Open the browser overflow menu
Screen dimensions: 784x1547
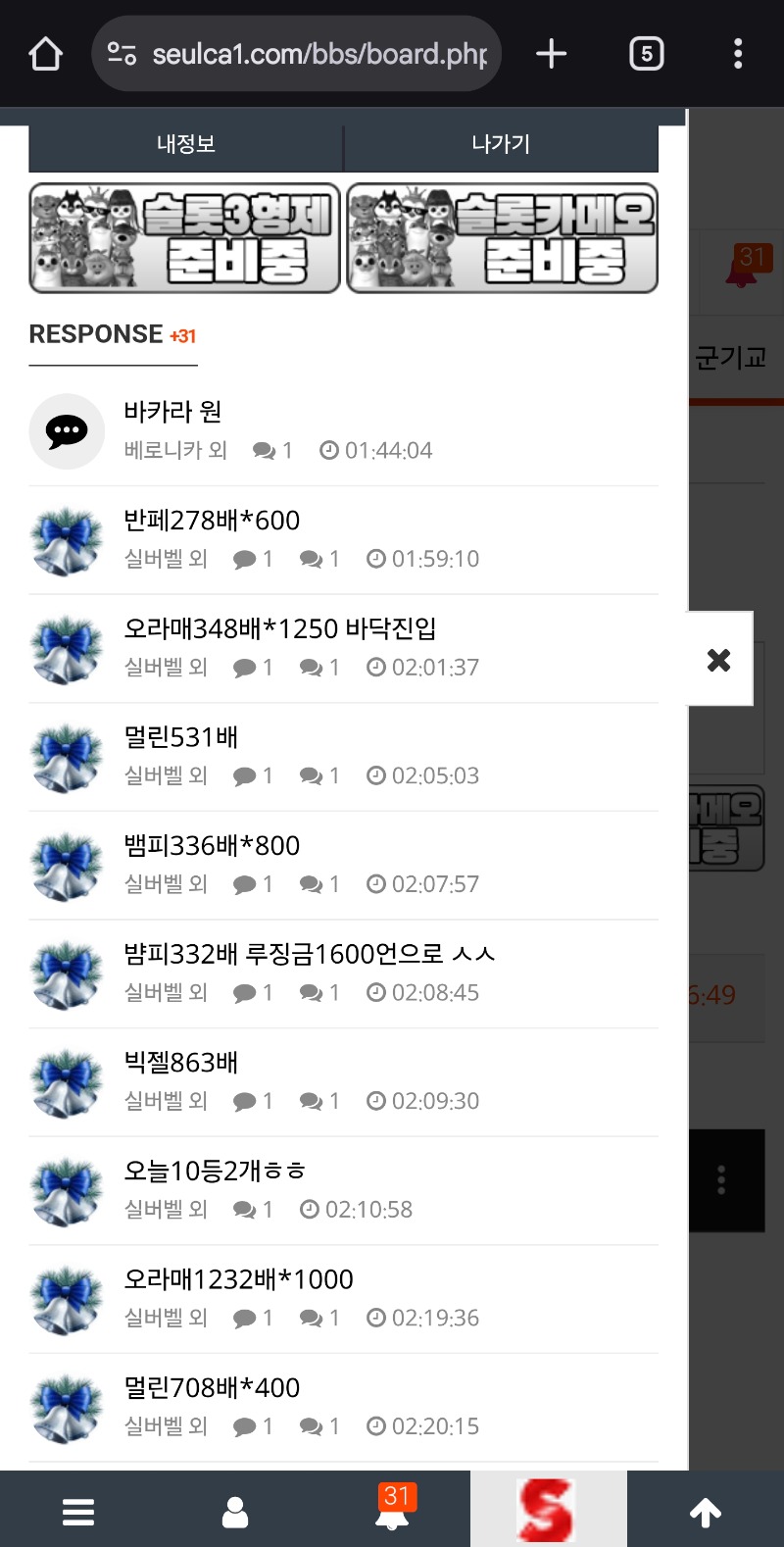click(738, 54)
